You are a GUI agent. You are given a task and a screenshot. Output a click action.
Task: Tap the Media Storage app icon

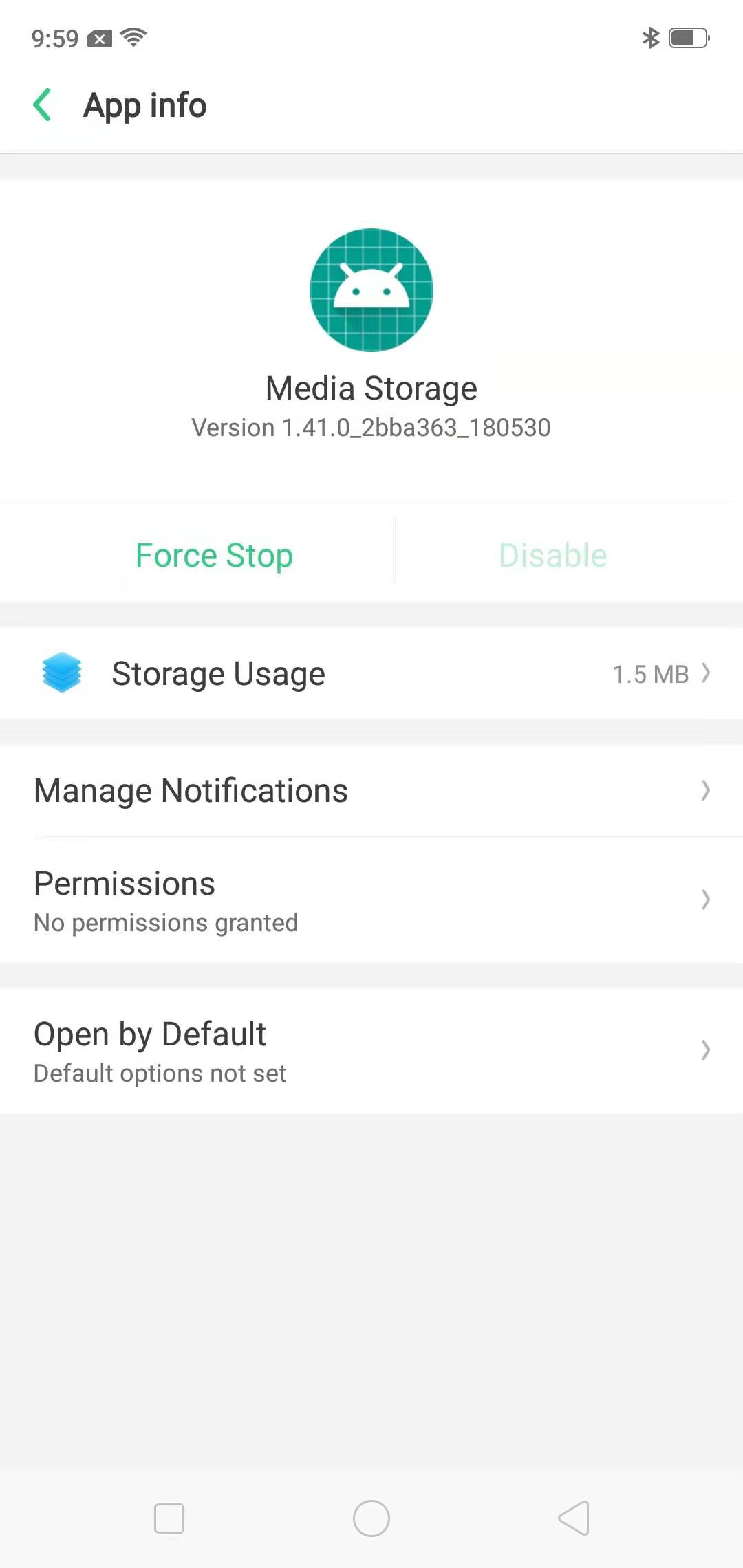(x=371, y=290)
